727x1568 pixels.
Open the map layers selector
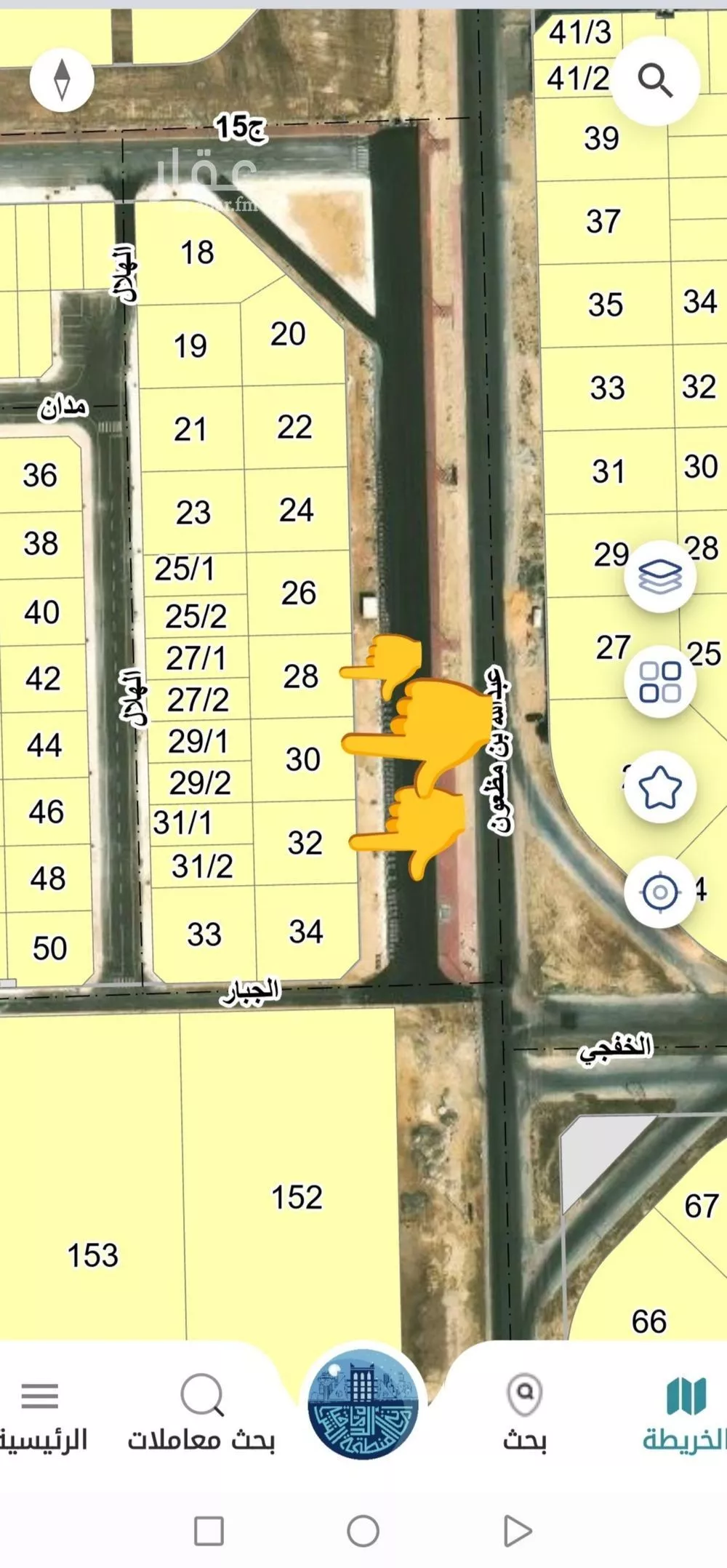pyautogui.click(x=659, y=577)
